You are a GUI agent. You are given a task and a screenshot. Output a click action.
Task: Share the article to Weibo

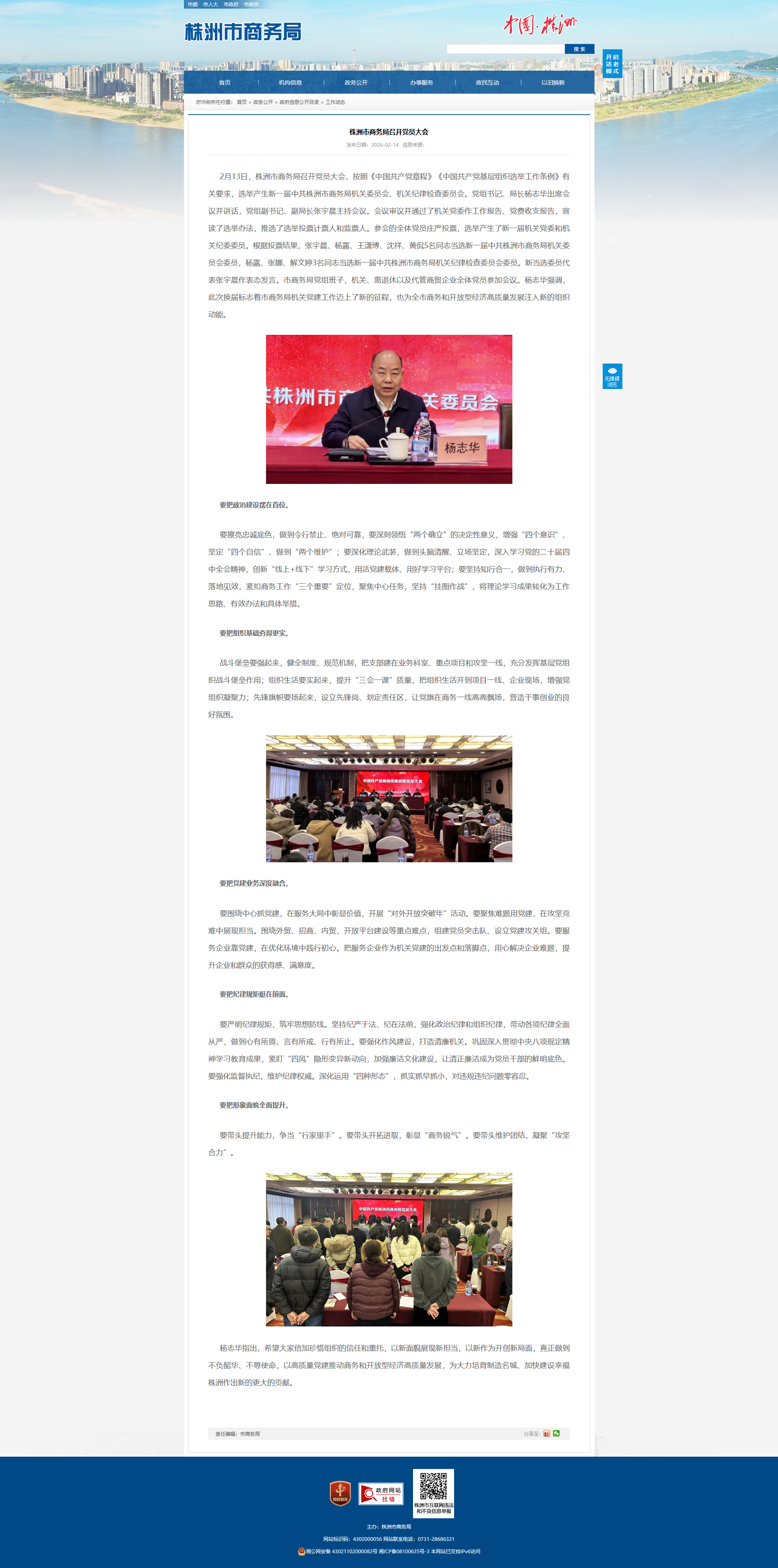click(547, 1434)
